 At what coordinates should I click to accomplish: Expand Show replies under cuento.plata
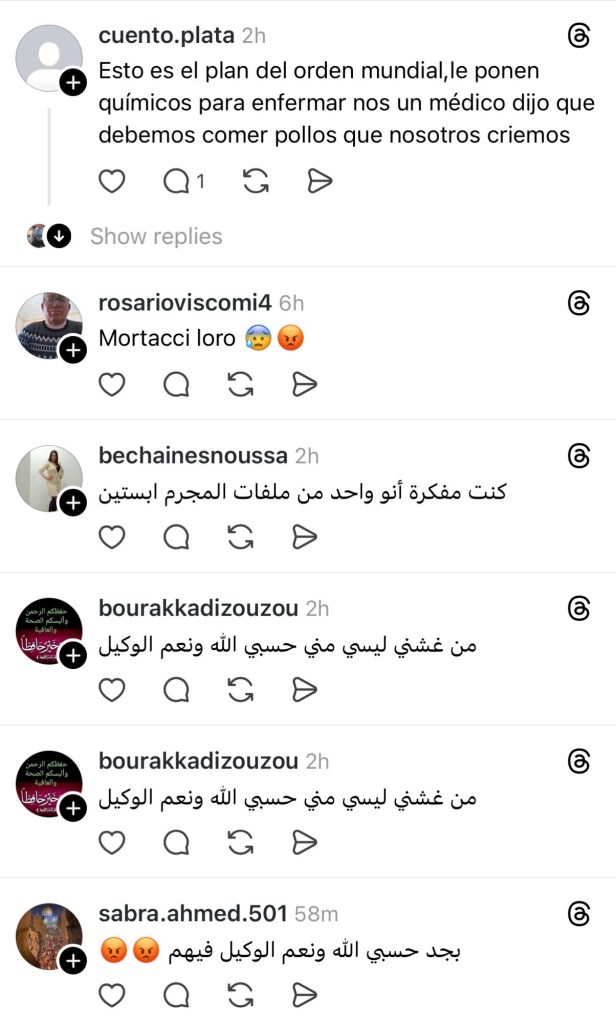click(x=155, y=237)
